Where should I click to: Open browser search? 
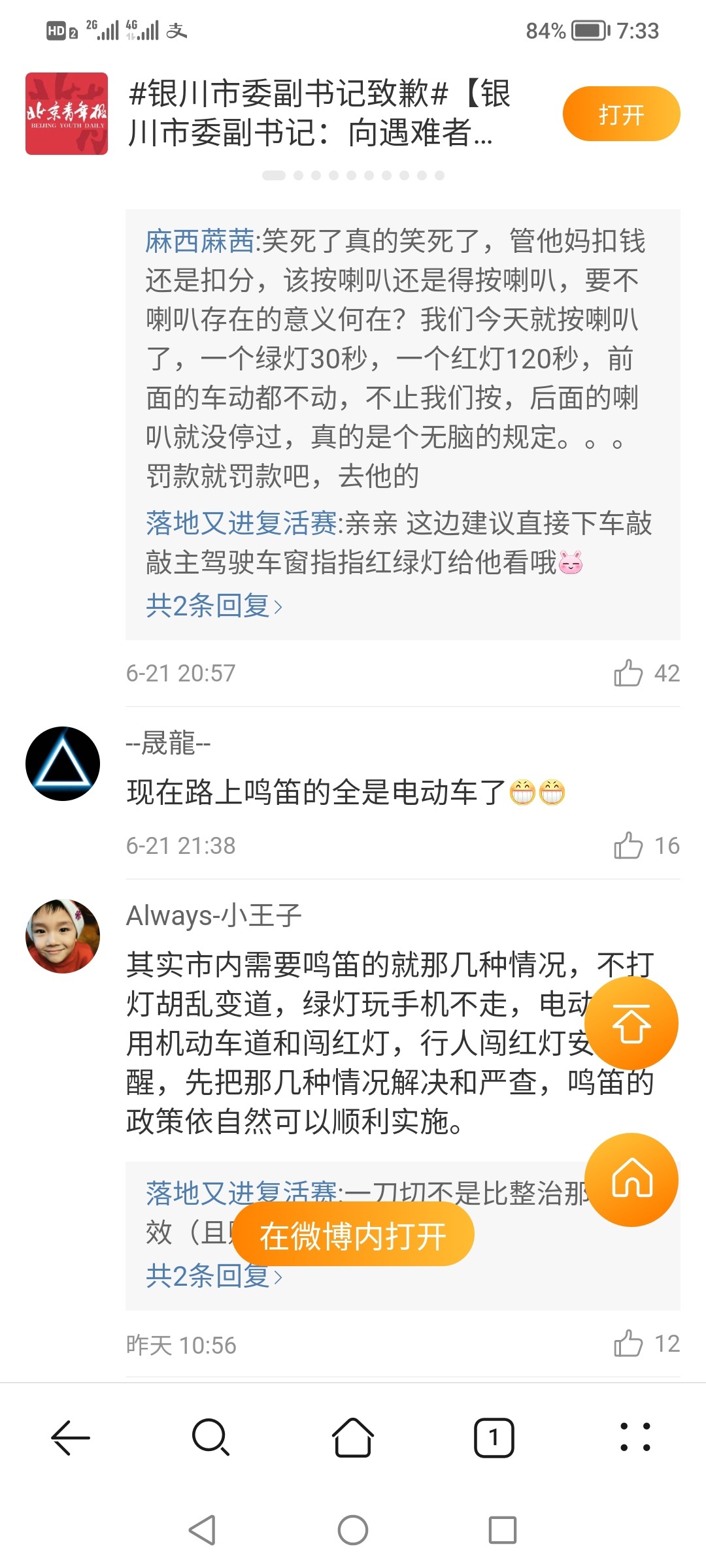click(211, 1438)
